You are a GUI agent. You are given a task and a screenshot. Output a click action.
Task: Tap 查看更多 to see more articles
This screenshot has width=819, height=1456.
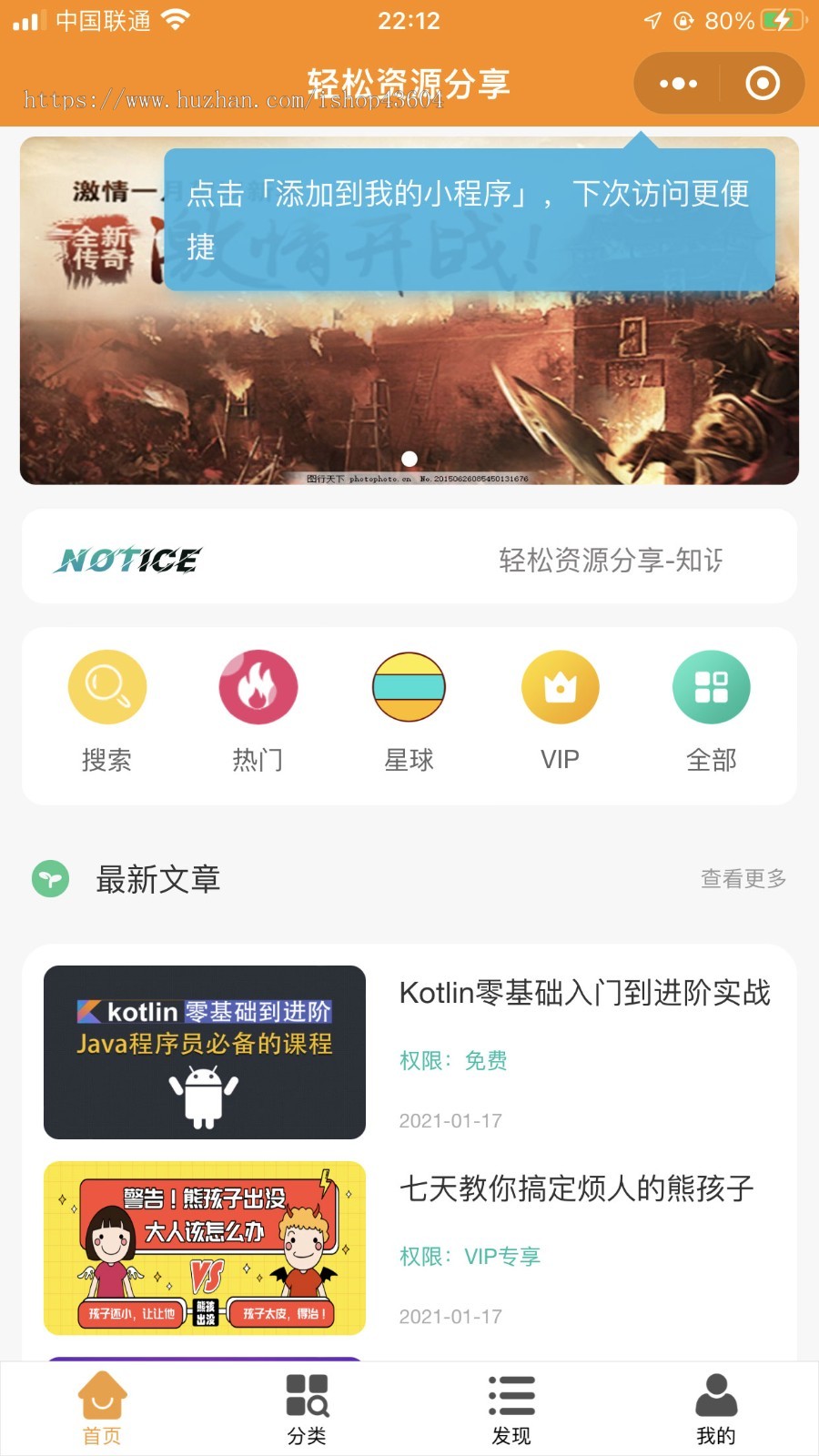(743, 878)
